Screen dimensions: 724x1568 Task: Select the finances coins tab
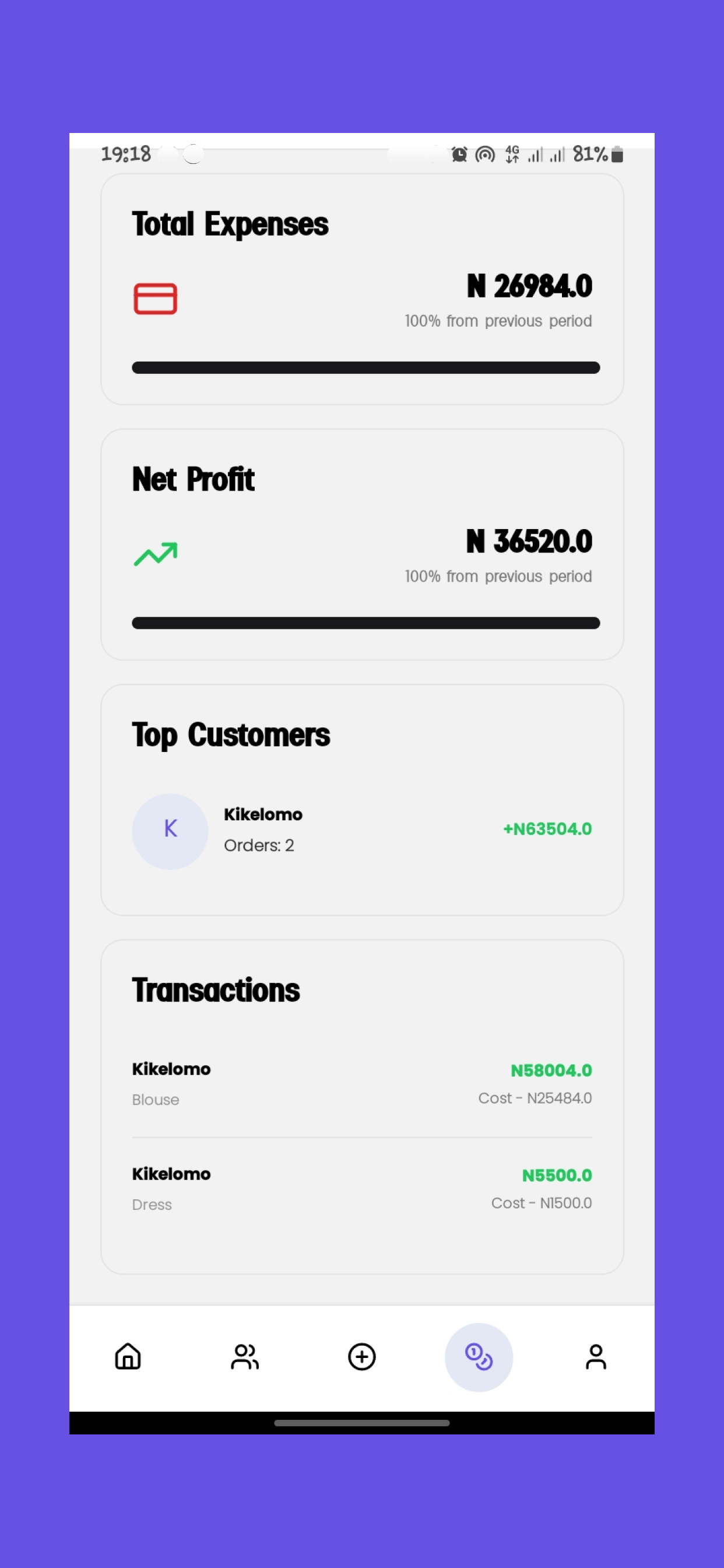click(x=479, y=1356)
